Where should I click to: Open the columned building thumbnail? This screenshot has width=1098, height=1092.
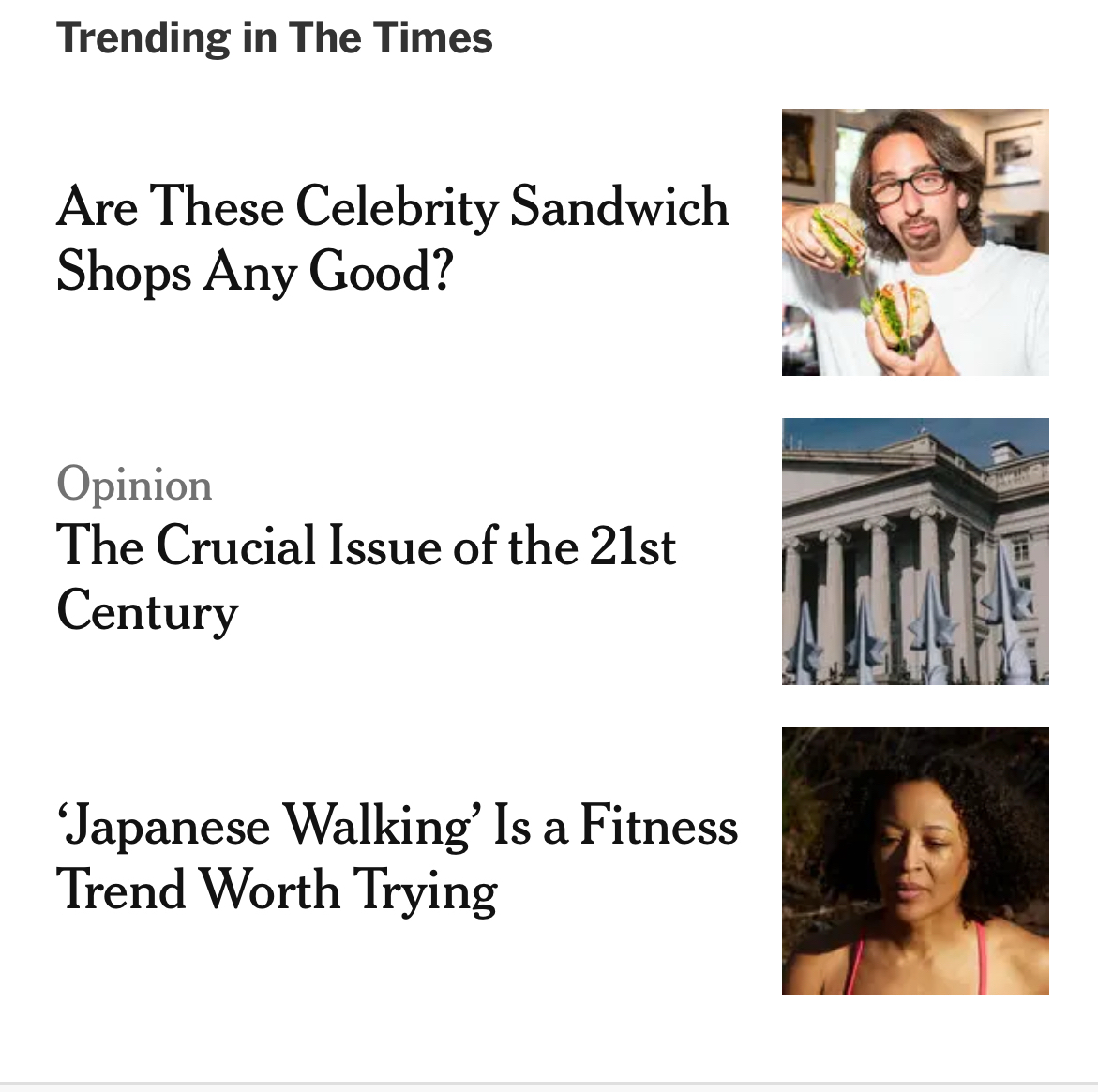coord(914,551)
